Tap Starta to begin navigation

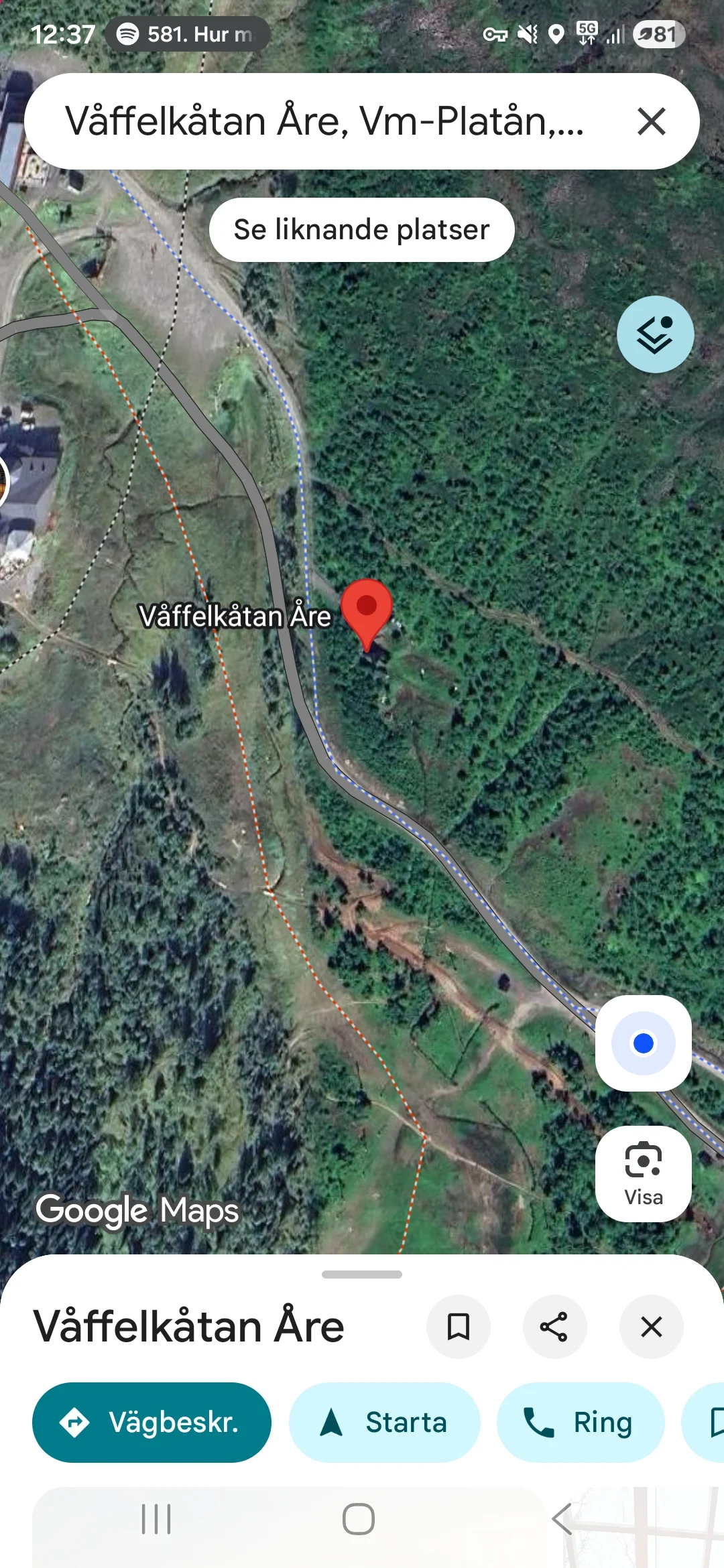tap(384, 1422)
